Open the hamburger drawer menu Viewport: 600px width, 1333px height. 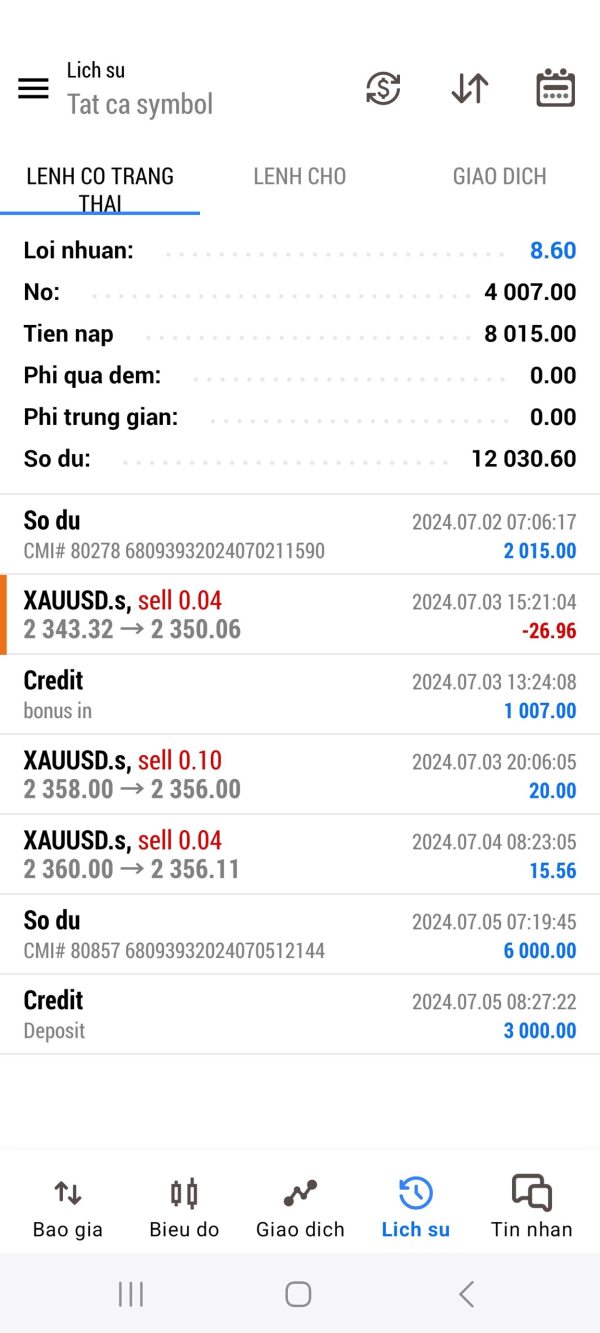pos(33,89)
